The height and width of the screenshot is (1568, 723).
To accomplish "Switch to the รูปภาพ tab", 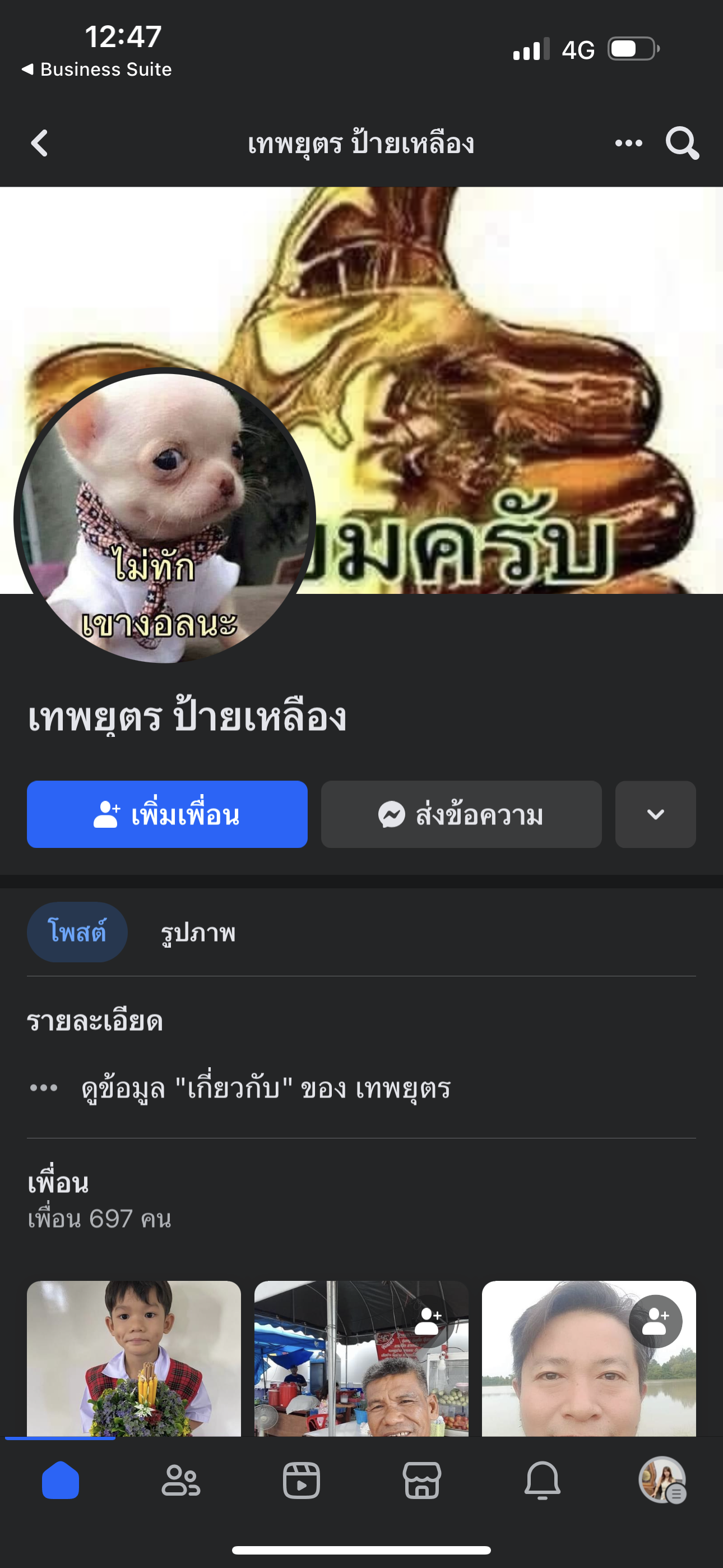I will tap(198, 933).
